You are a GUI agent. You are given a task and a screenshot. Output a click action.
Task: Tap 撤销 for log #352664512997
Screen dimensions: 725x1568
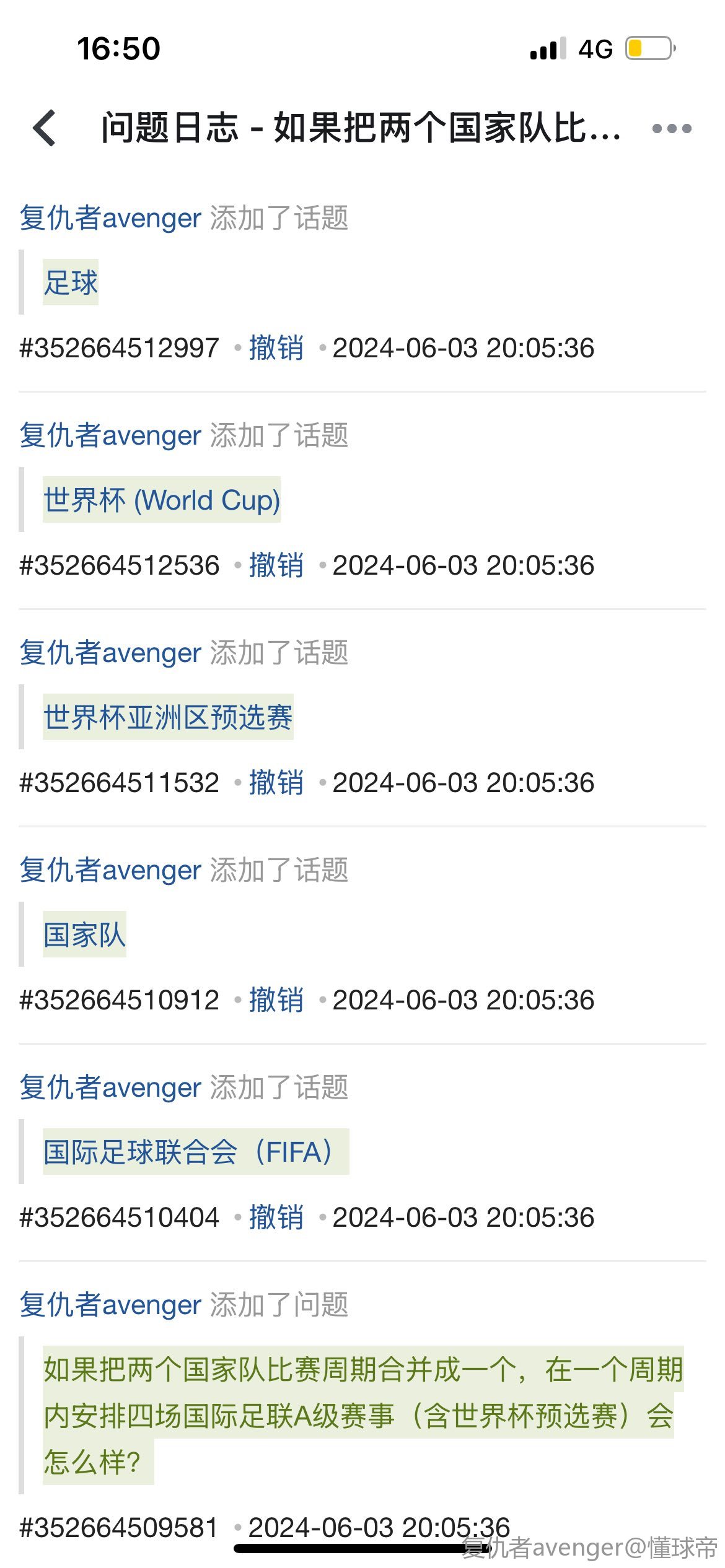(x=276, y=347)
